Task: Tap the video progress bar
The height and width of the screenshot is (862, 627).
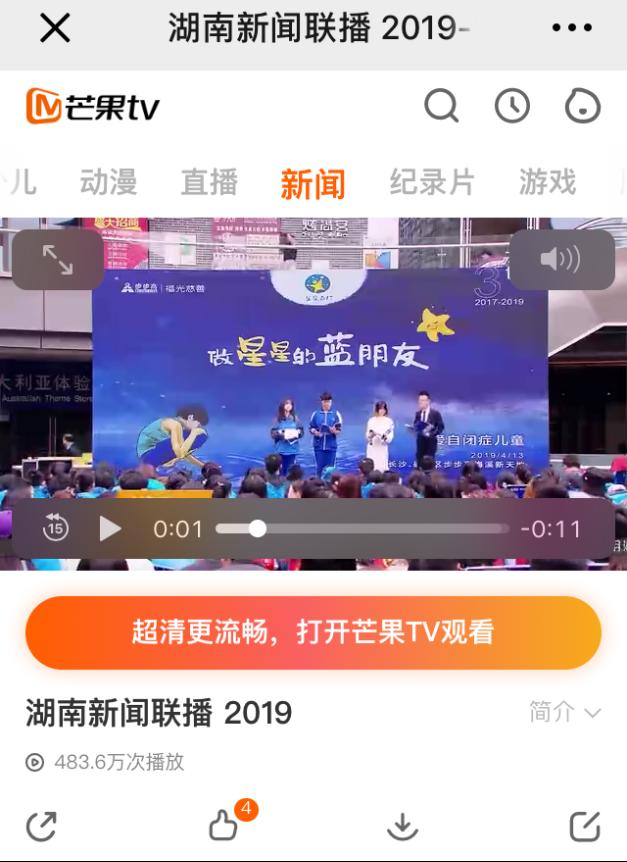Action: coord(360,528)
